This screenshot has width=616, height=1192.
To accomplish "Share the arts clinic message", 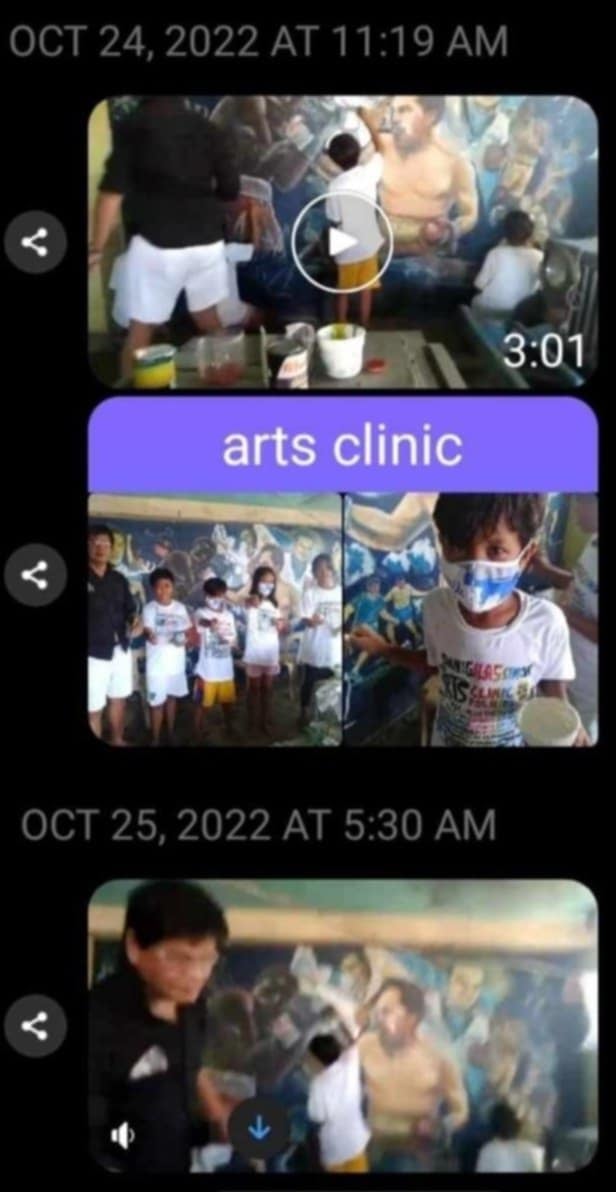I will (x=36, y=573).
